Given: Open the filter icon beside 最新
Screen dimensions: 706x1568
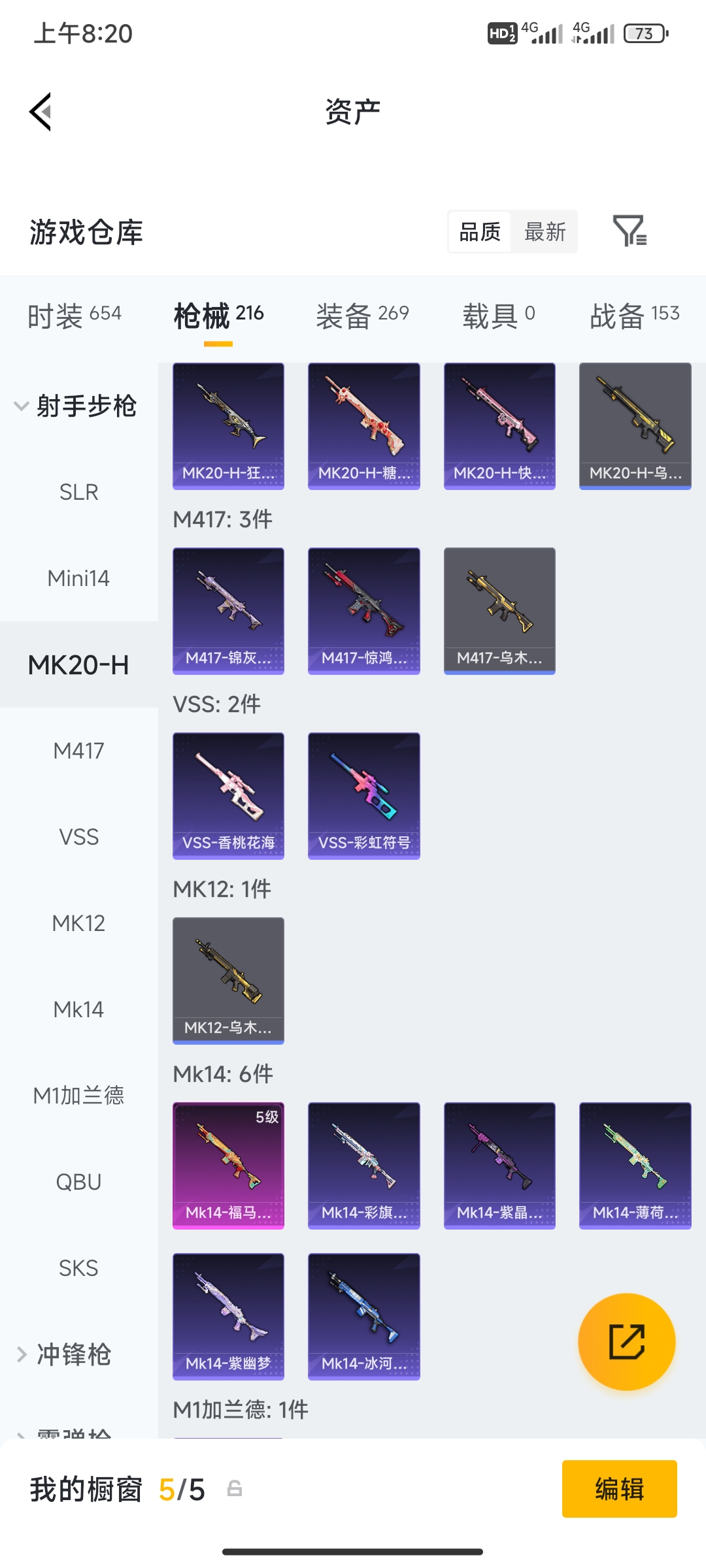Looking at the screenshot, I should (630, 231).
